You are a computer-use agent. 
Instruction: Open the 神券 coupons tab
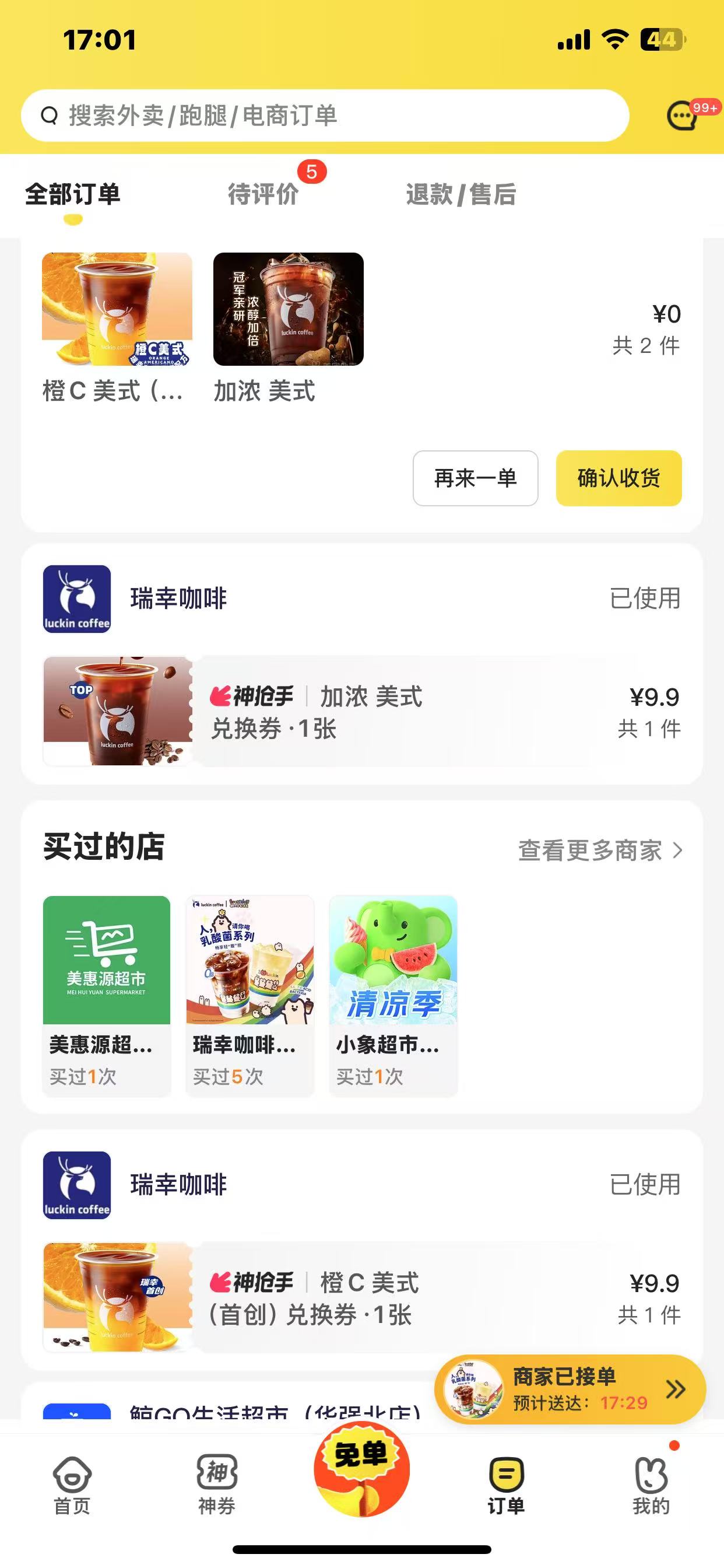point(217,1485)
